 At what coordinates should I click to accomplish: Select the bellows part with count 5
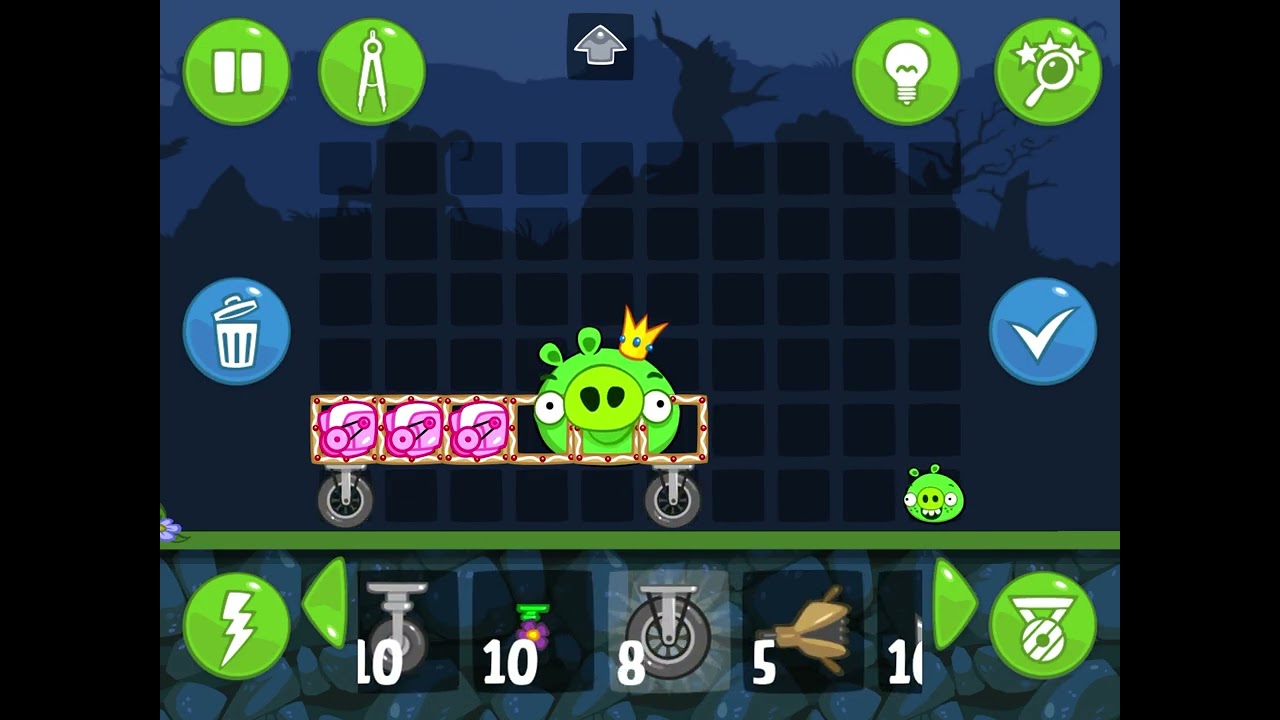click(x=803, y=630)
